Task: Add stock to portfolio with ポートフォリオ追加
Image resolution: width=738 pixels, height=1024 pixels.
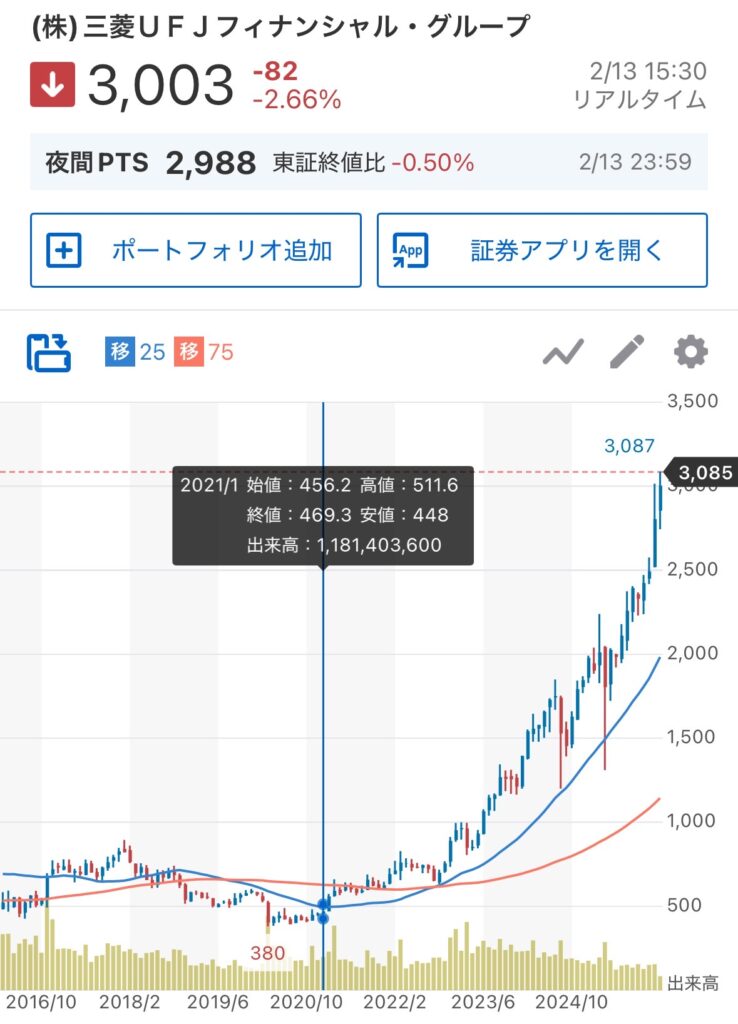Action: [x=195, y=251]
